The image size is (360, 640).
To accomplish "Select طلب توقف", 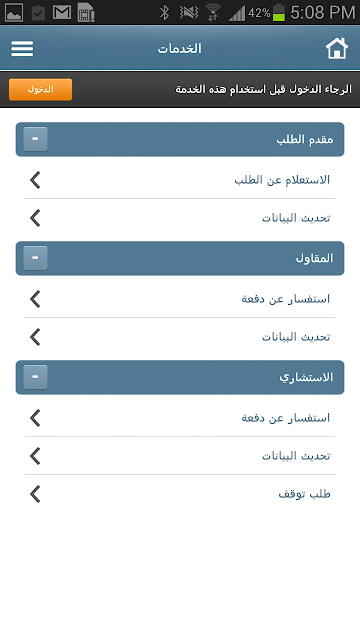I will [x=180, y=494].
